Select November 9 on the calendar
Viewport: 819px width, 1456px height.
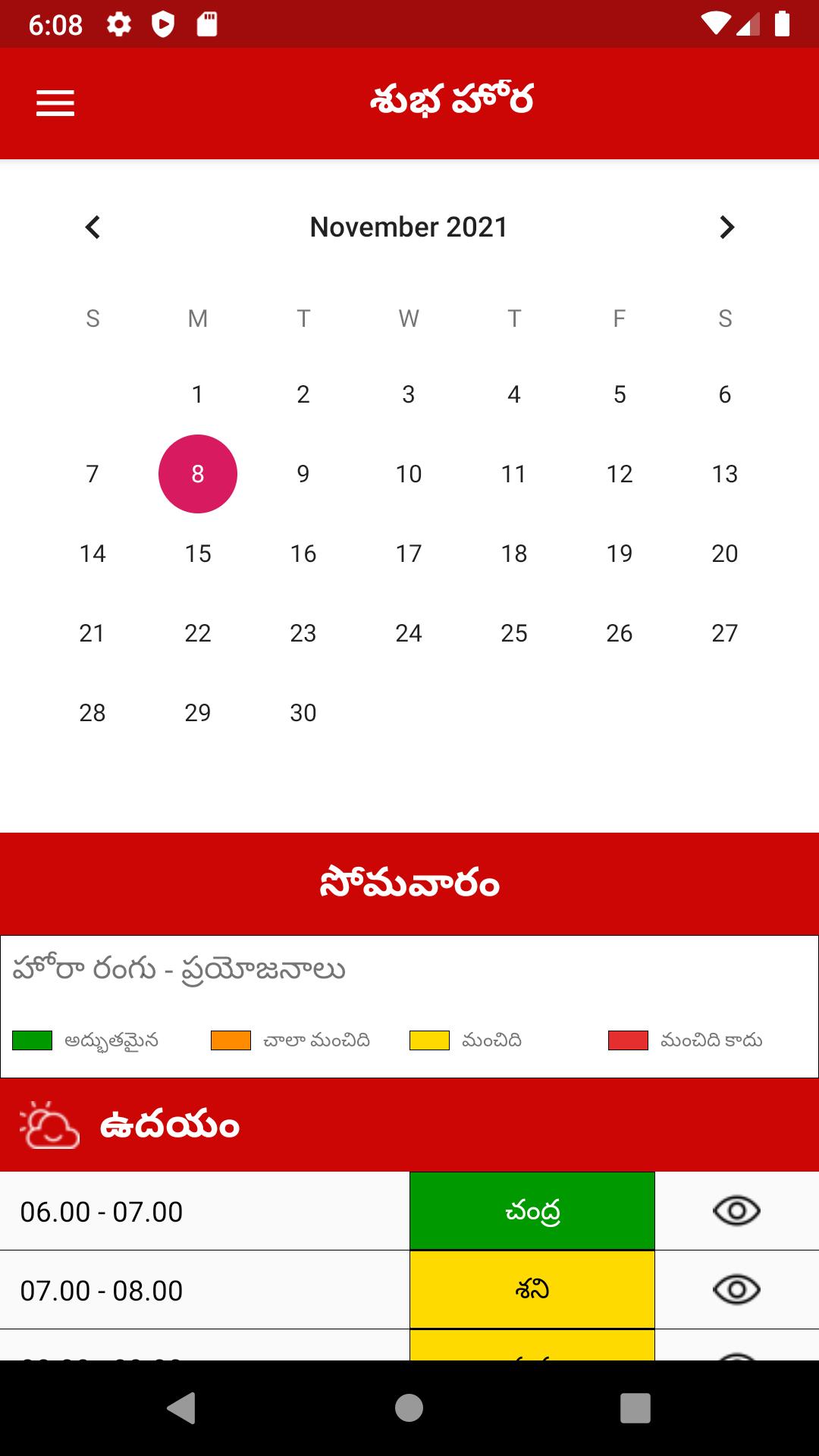(x=303, y=474)
